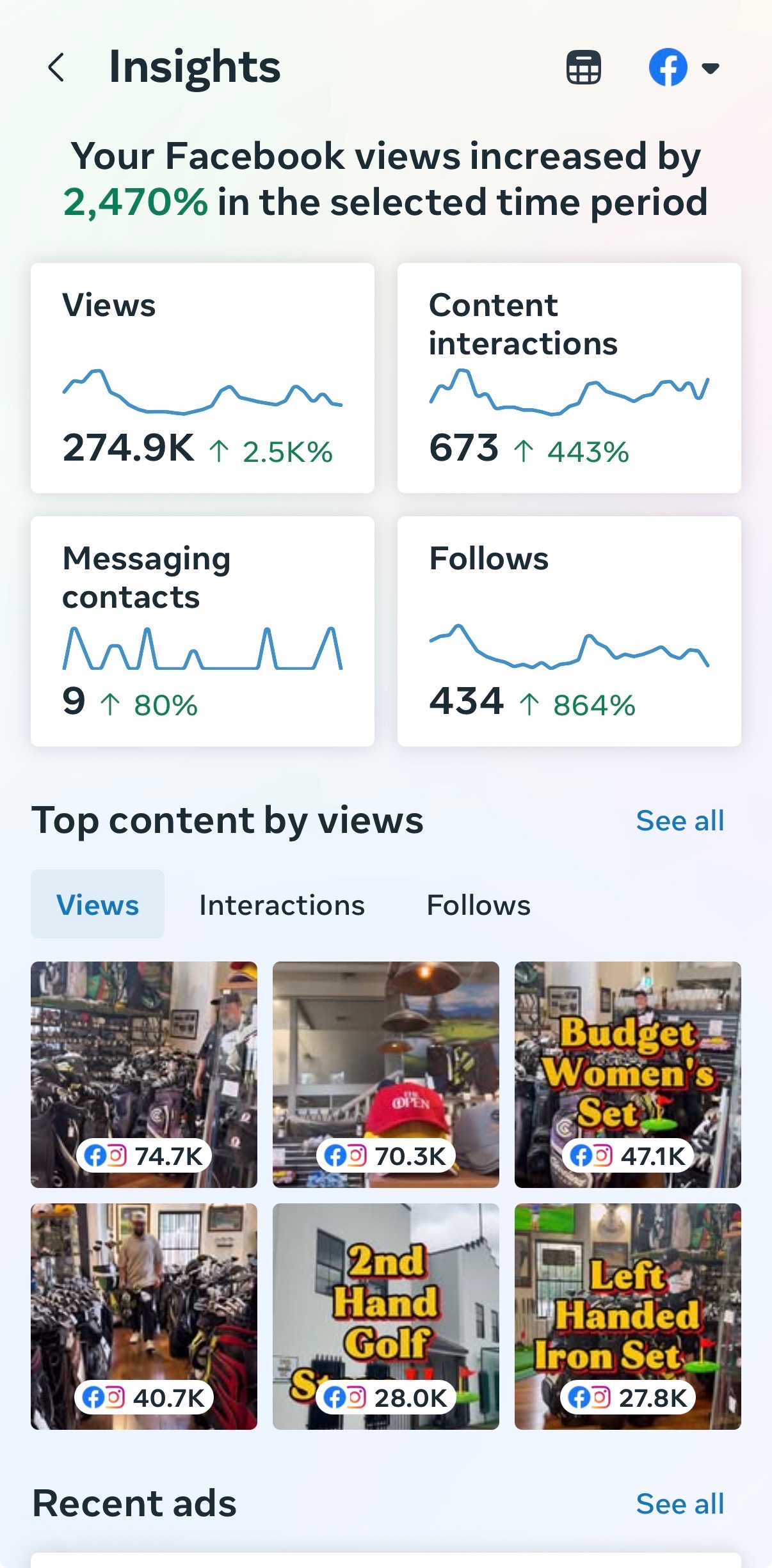Open the Follows metric card
Screen dimensions: 772x1568
pyautogui.click(x=568, y=631)
